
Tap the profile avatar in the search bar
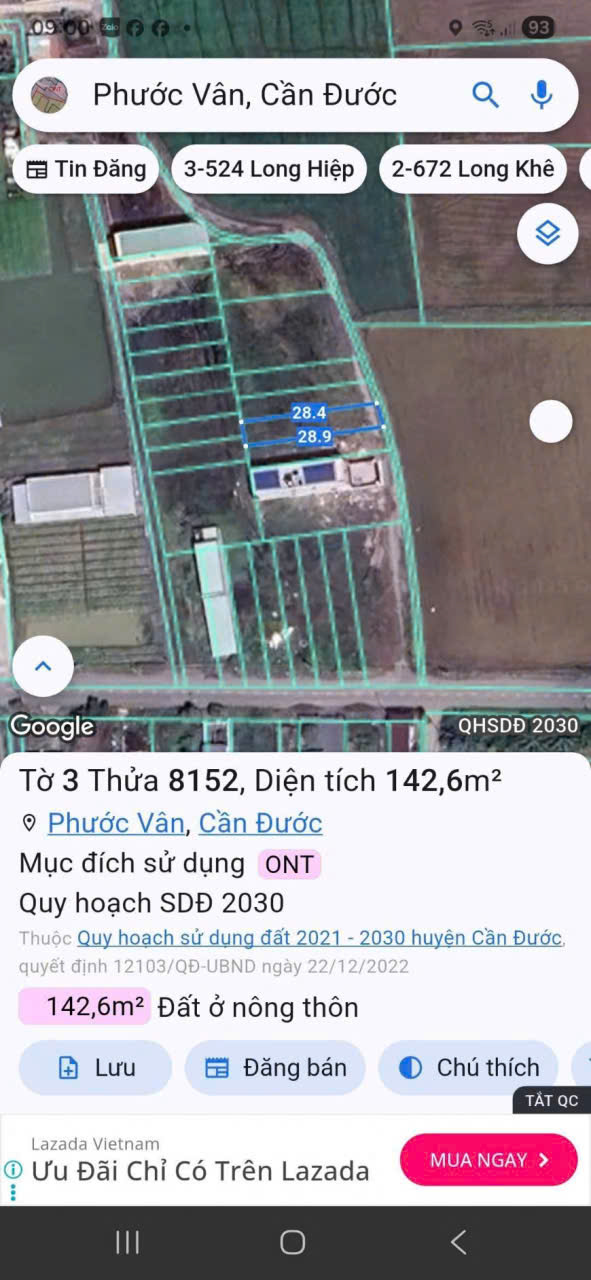pyautogui.click(x=50, y=95)
